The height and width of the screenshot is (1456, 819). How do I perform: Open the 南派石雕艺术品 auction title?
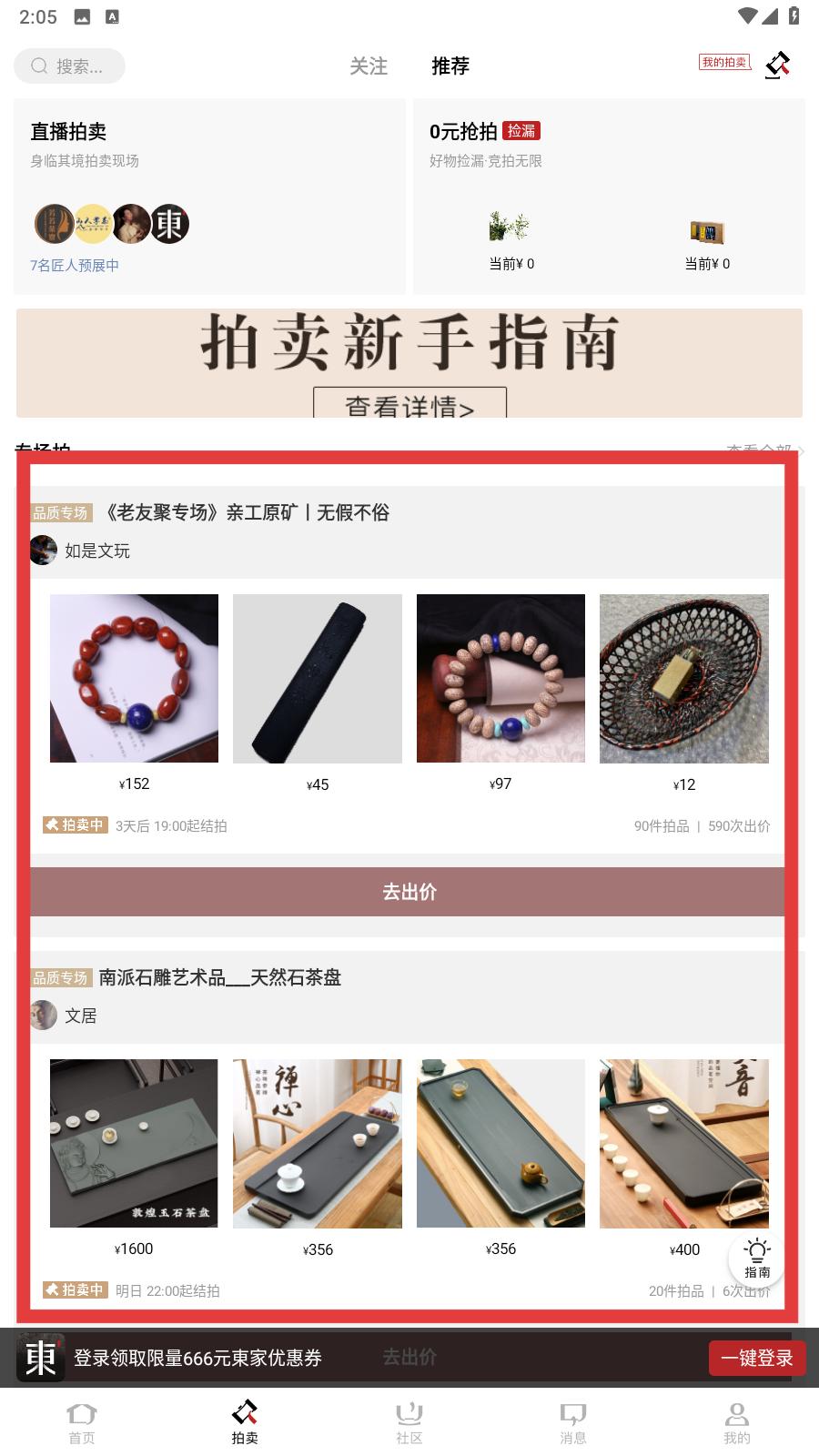point(220,978)
